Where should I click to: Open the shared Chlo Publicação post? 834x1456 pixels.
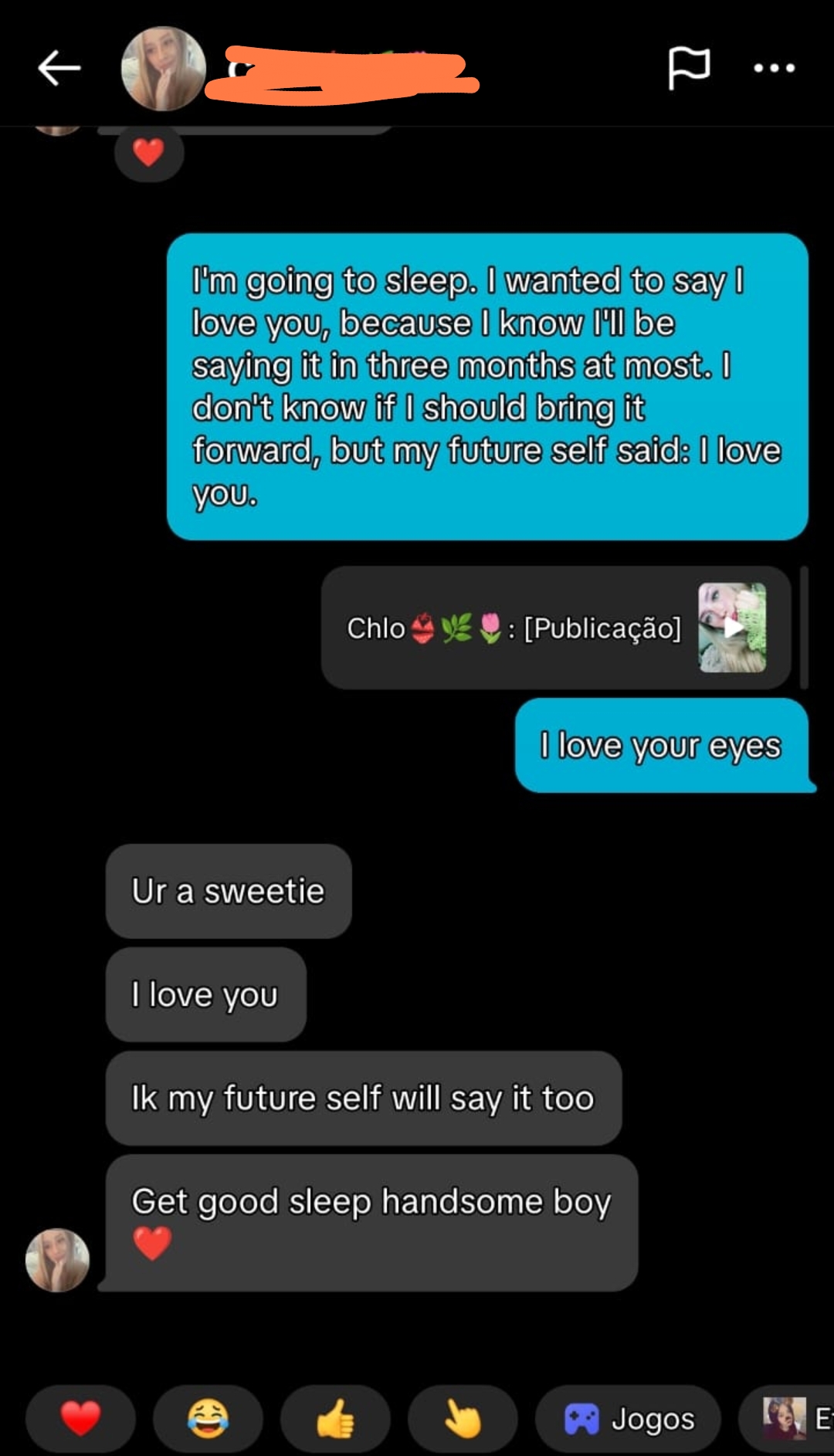pos(556,628)
